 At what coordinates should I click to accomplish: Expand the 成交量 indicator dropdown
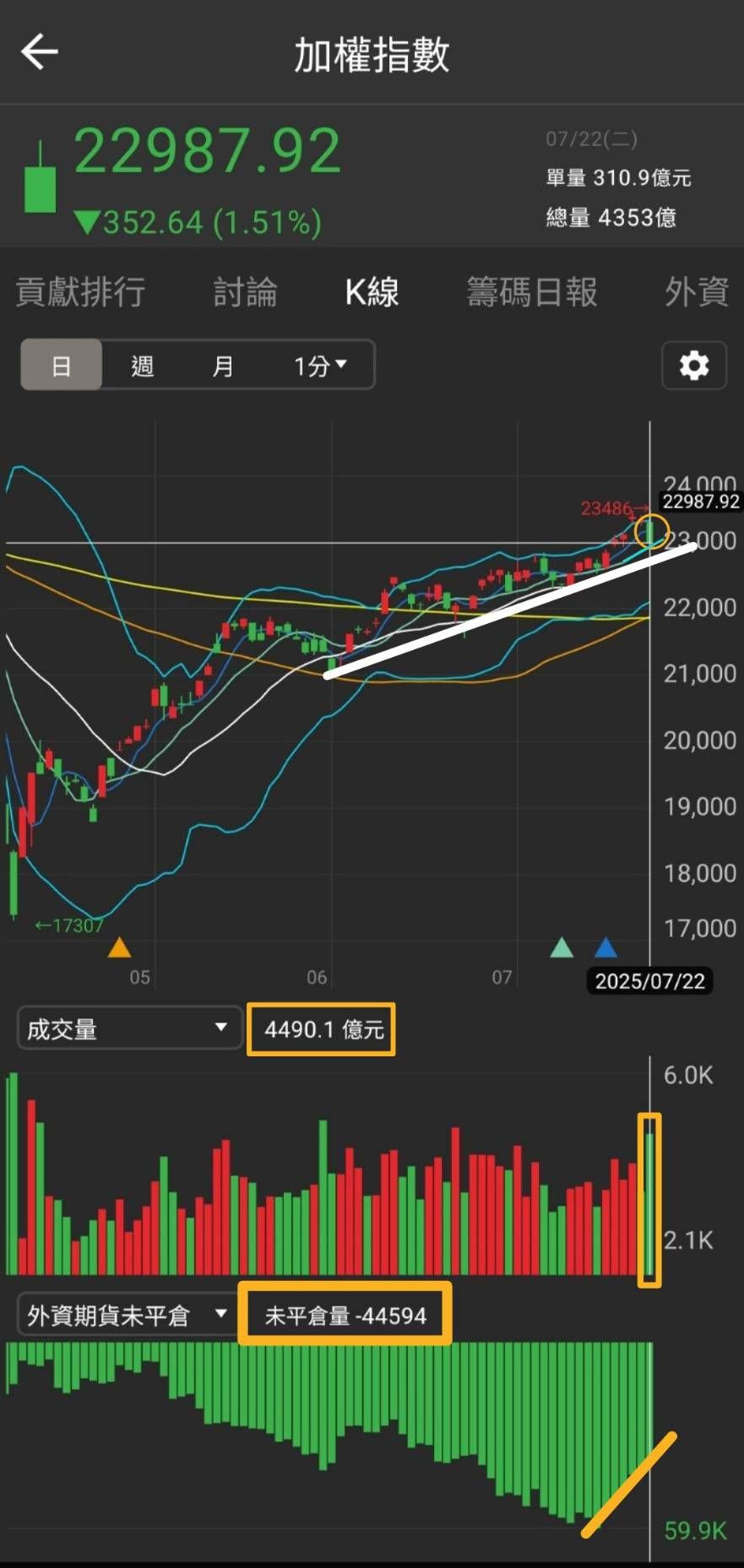pyautogui.click(x=129, y=1028)
